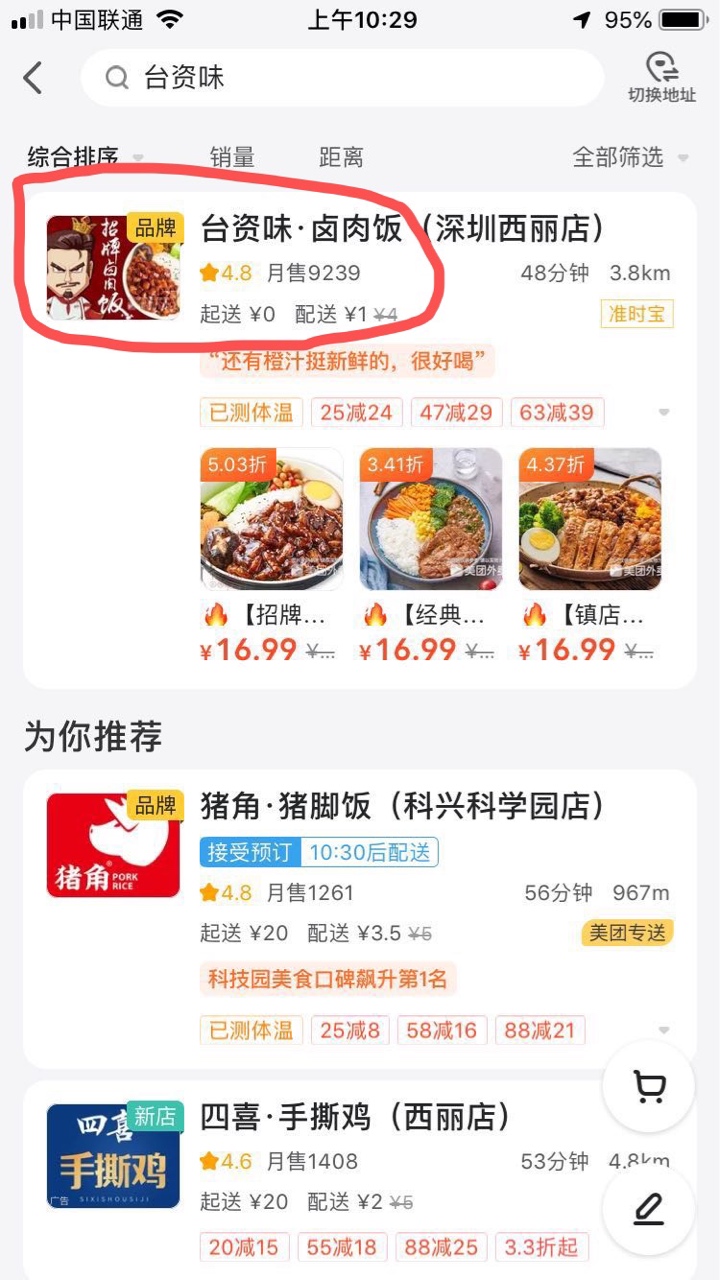Sort results by 销量
This screenshot has width=720, height=1280.
point(232,157)
